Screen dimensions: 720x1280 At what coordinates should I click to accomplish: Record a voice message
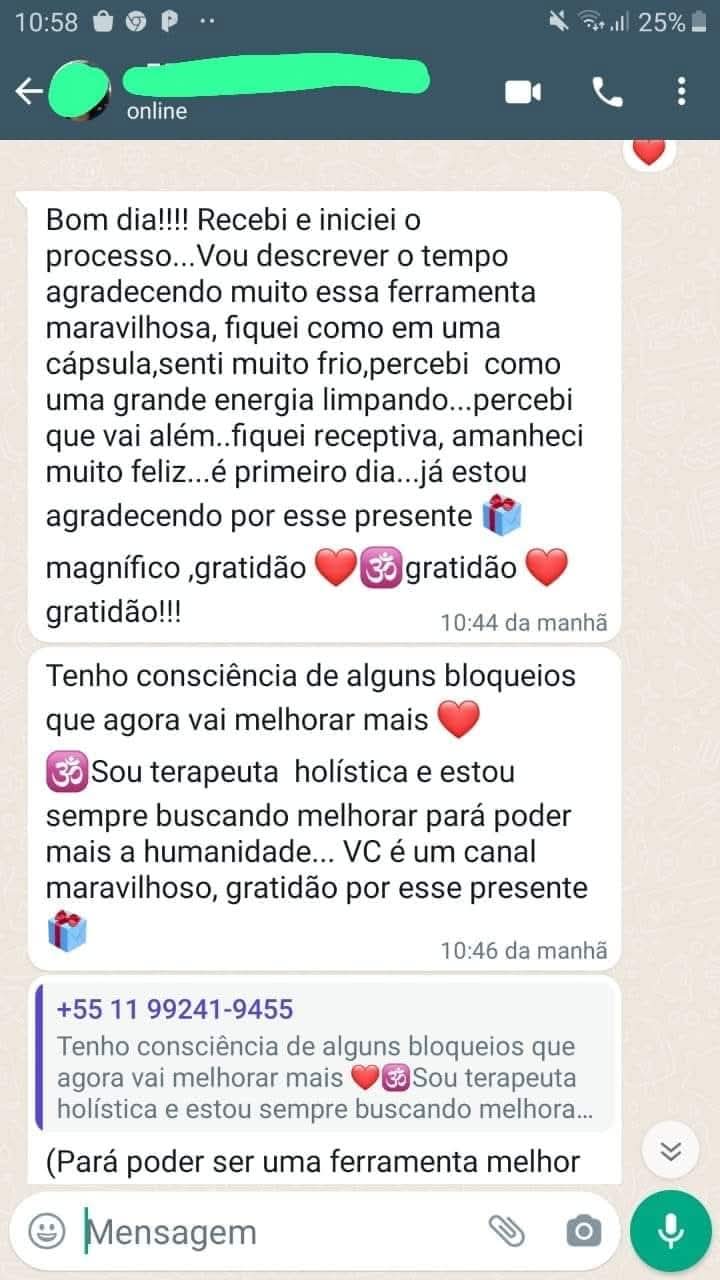coord(670,1231)
